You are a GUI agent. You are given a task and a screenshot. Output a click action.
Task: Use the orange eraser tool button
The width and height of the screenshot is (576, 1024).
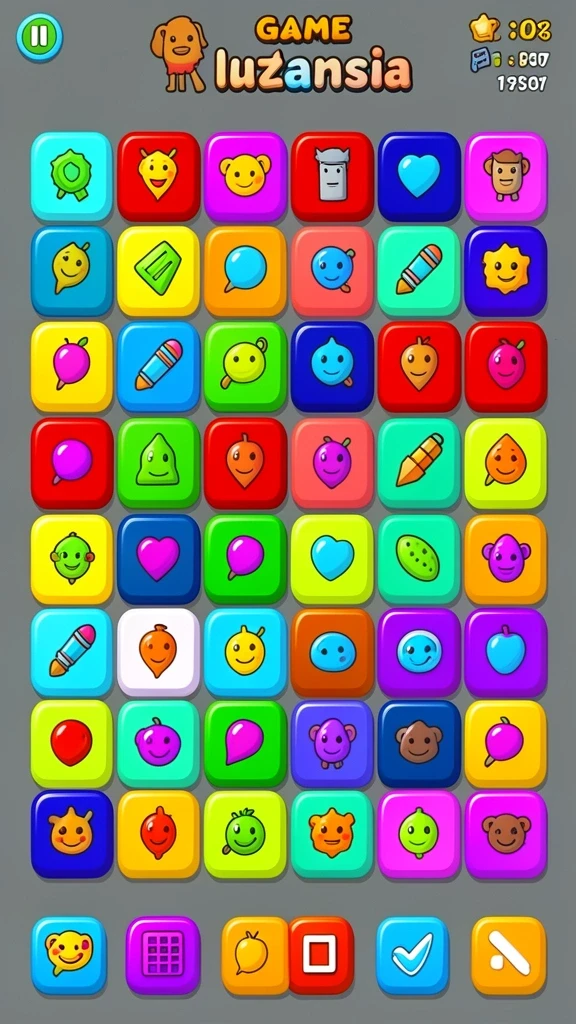click(x=509, y=955)
